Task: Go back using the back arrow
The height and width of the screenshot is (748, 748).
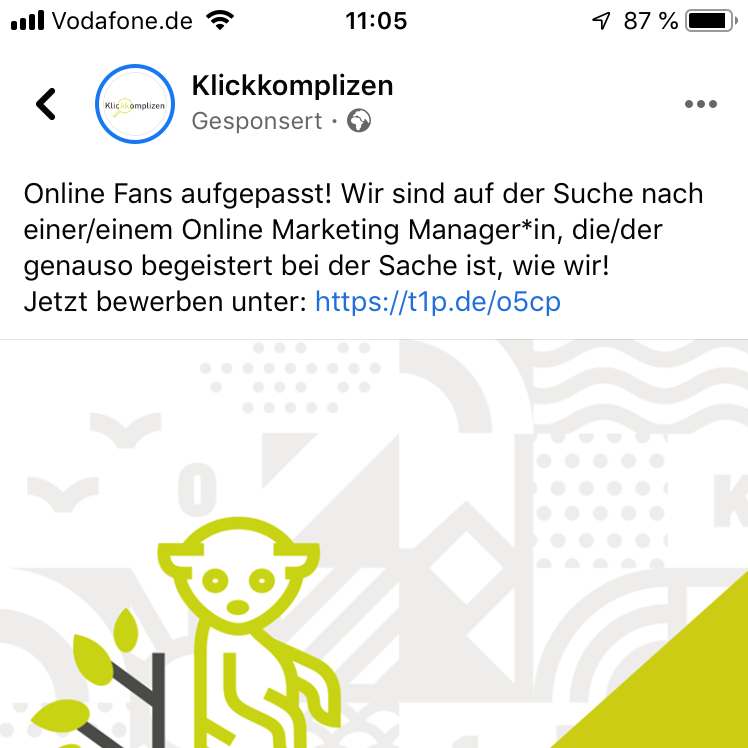Action: tap(46, 104)
